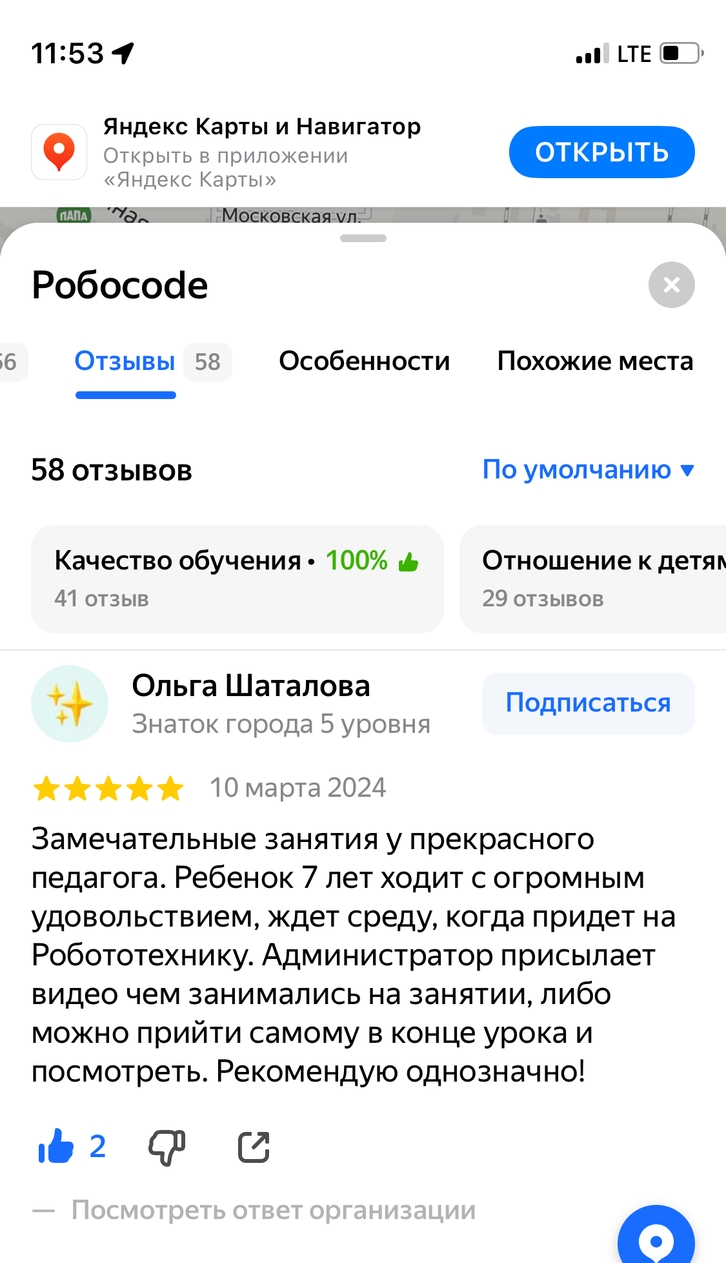The height and width of the screenshot is (1263, 726).
Task: Open Ольга Шаталова's profile avatar
Action: tap(70, 704)
